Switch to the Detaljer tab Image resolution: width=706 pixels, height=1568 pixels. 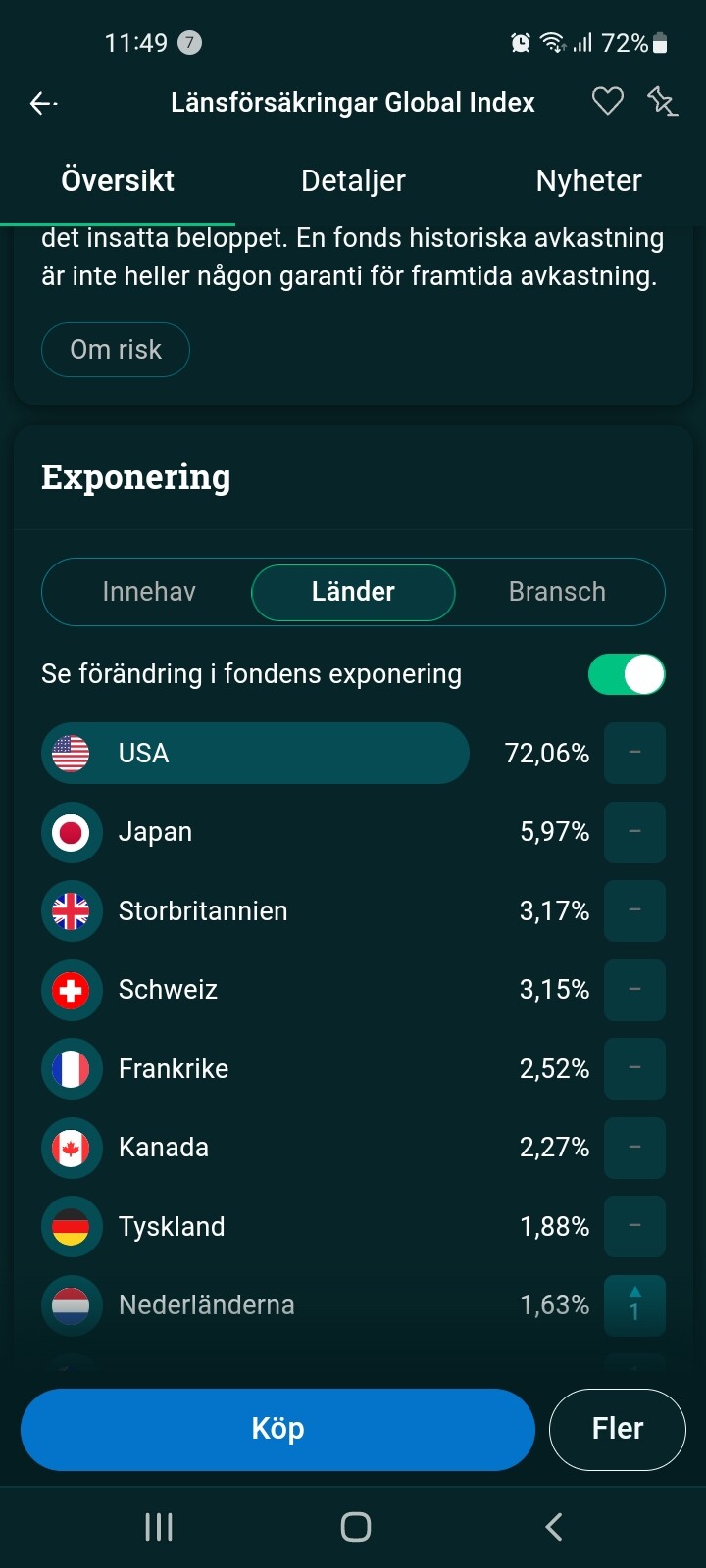pyautogui.click(x=353, y=180)
